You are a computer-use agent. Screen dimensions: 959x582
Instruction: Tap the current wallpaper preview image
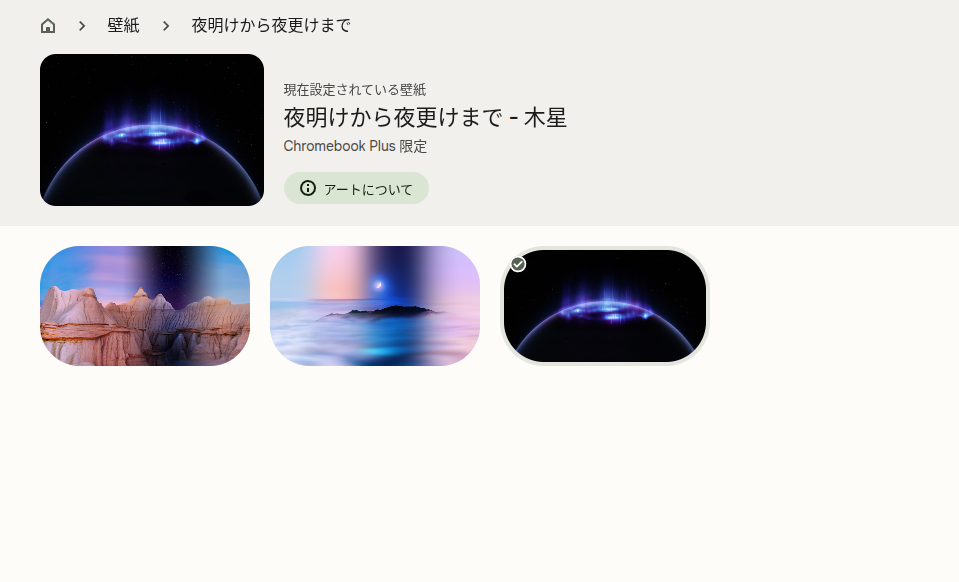point(152,130)
